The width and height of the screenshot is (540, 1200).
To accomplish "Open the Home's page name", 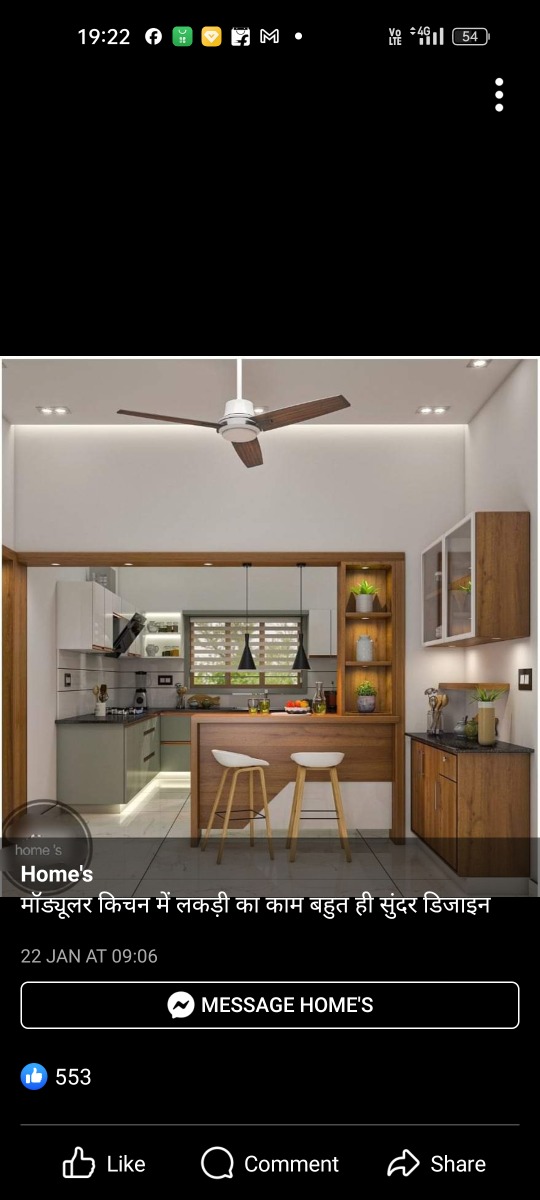I will tap(57, 874).
